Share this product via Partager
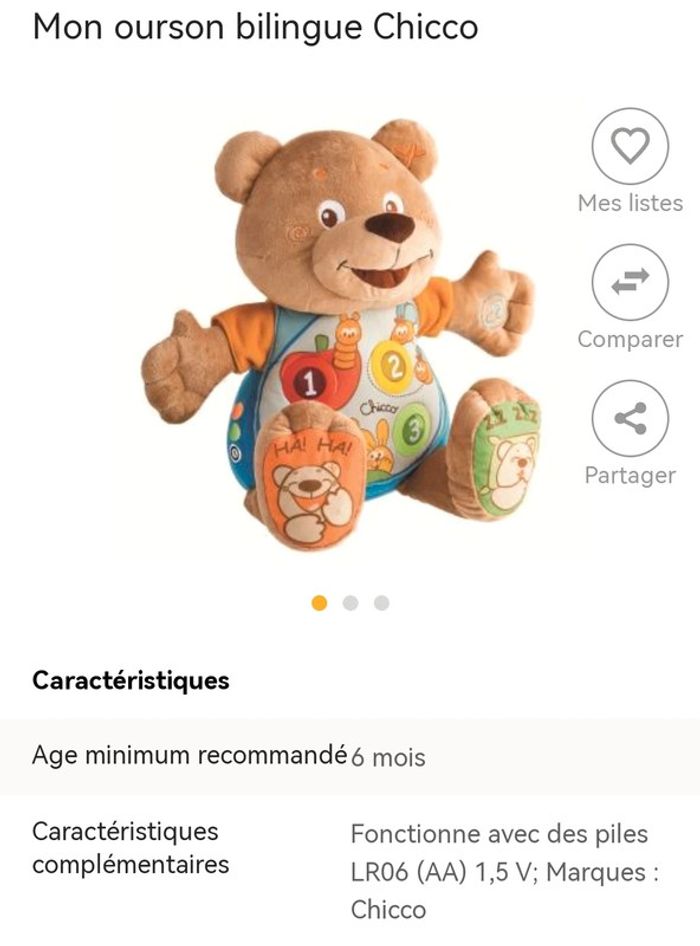Image resolution: width=700 pixels, height=946 pixels. (630, 420)
